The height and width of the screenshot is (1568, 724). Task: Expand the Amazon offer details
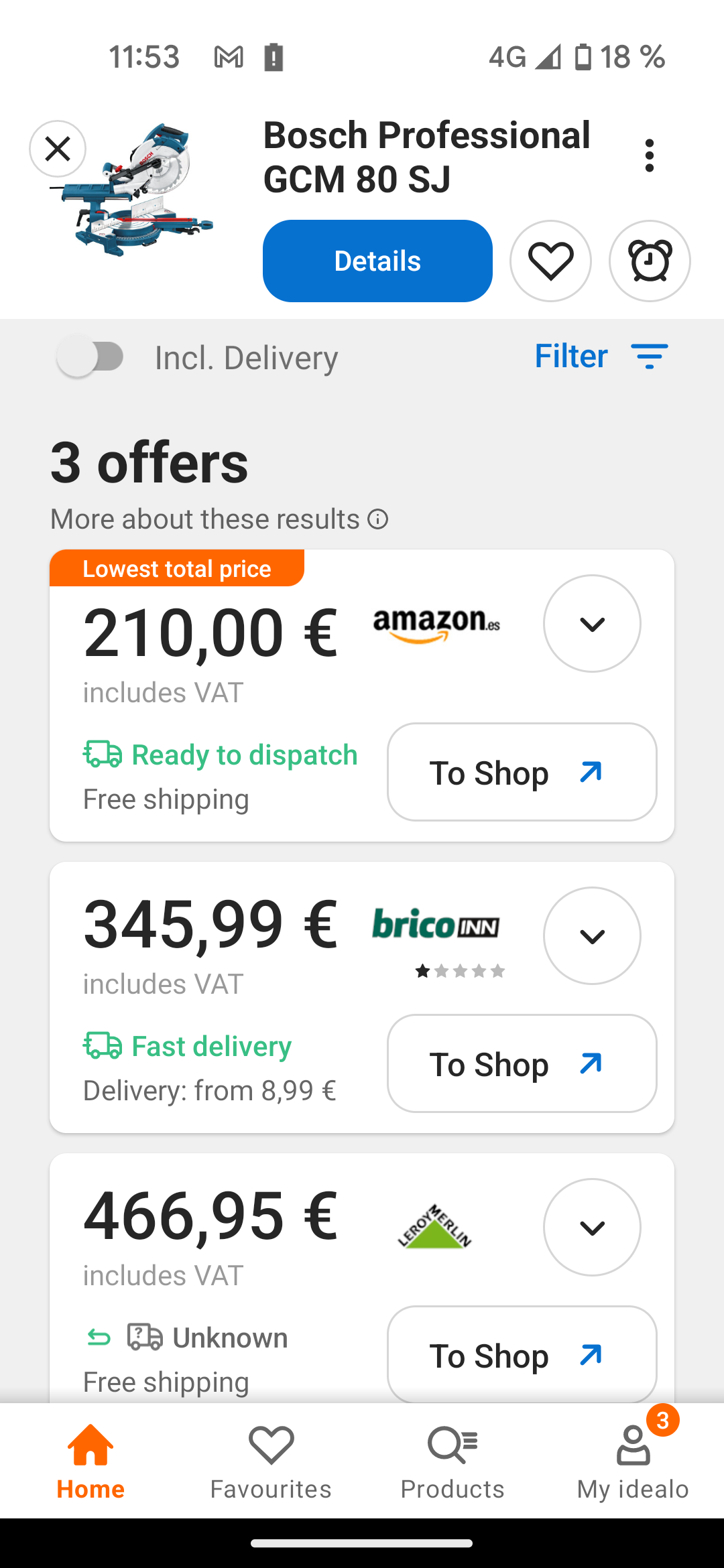592,624
